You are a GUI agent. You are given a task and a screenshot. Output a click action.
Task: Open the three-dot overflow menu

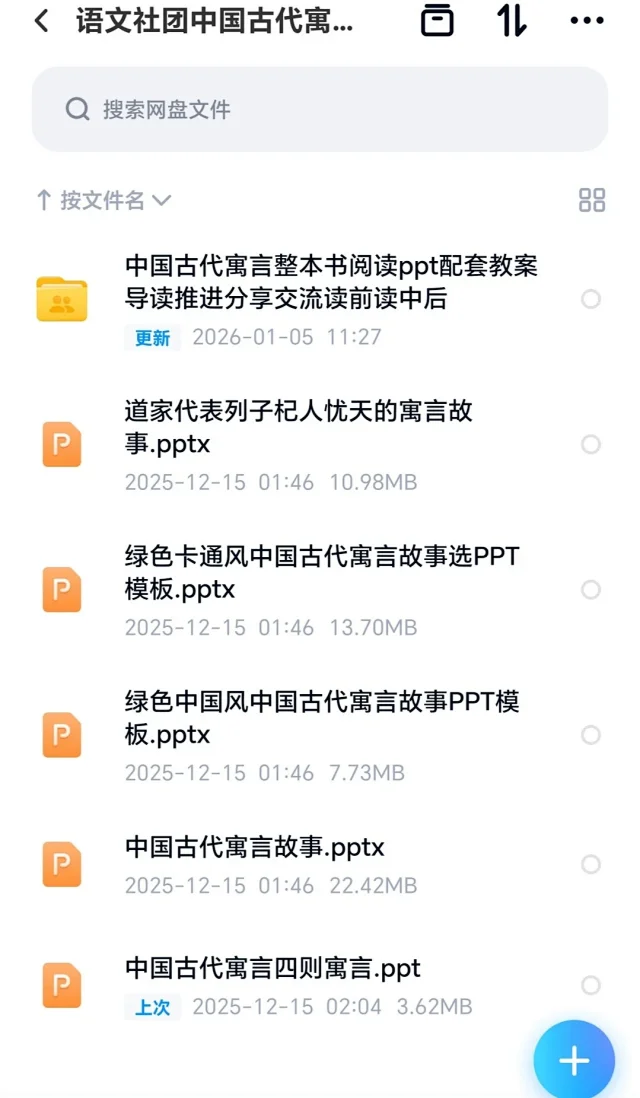click(x=586, y=21)
